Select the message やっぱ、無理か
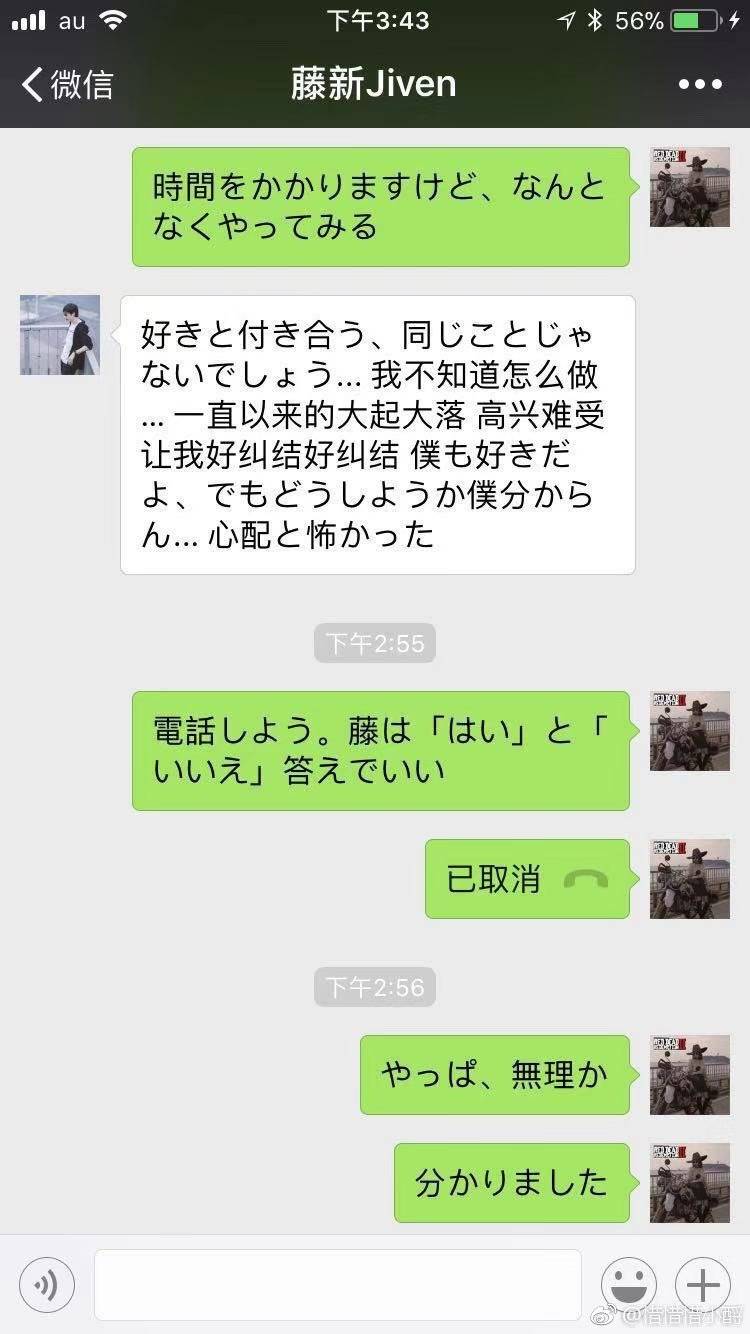750x1334 pixels. pyautogui.click(x=495, y=1075)
